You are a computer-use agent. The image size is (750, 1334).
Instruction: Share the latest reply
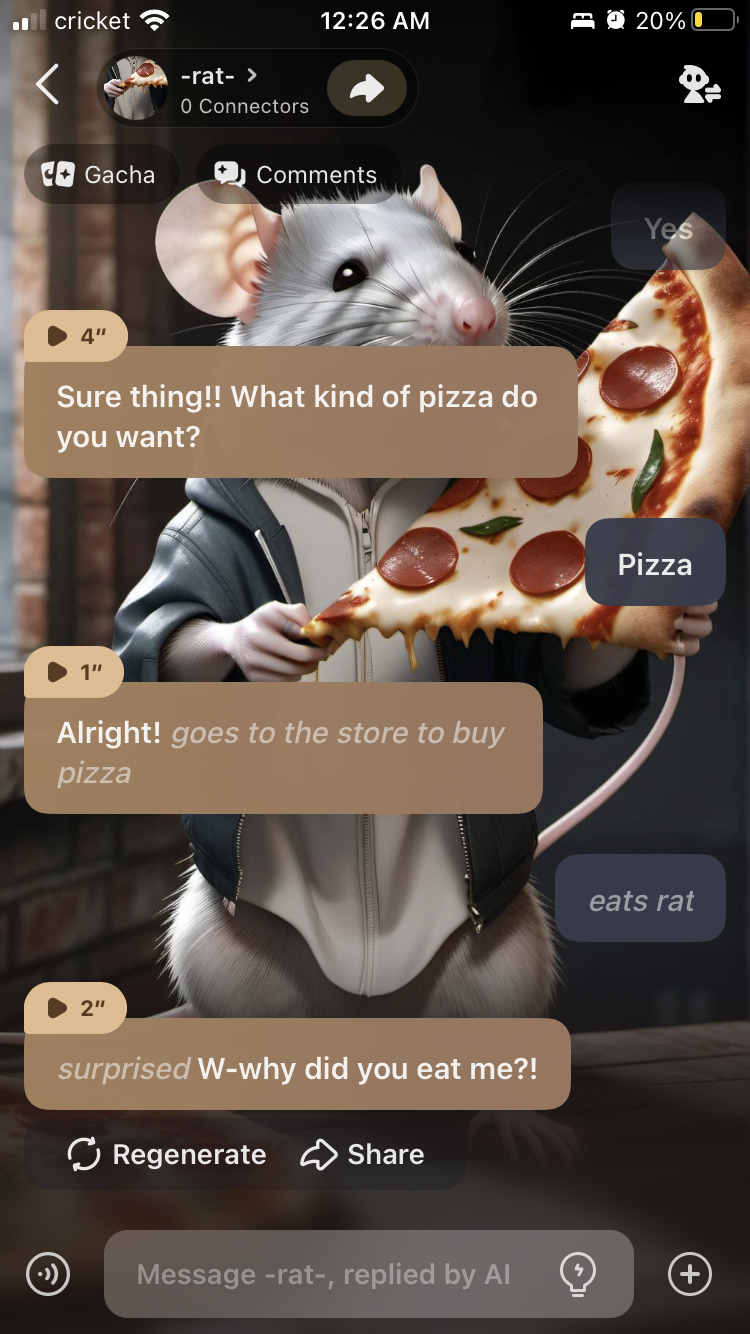(x=362, y=1155)
